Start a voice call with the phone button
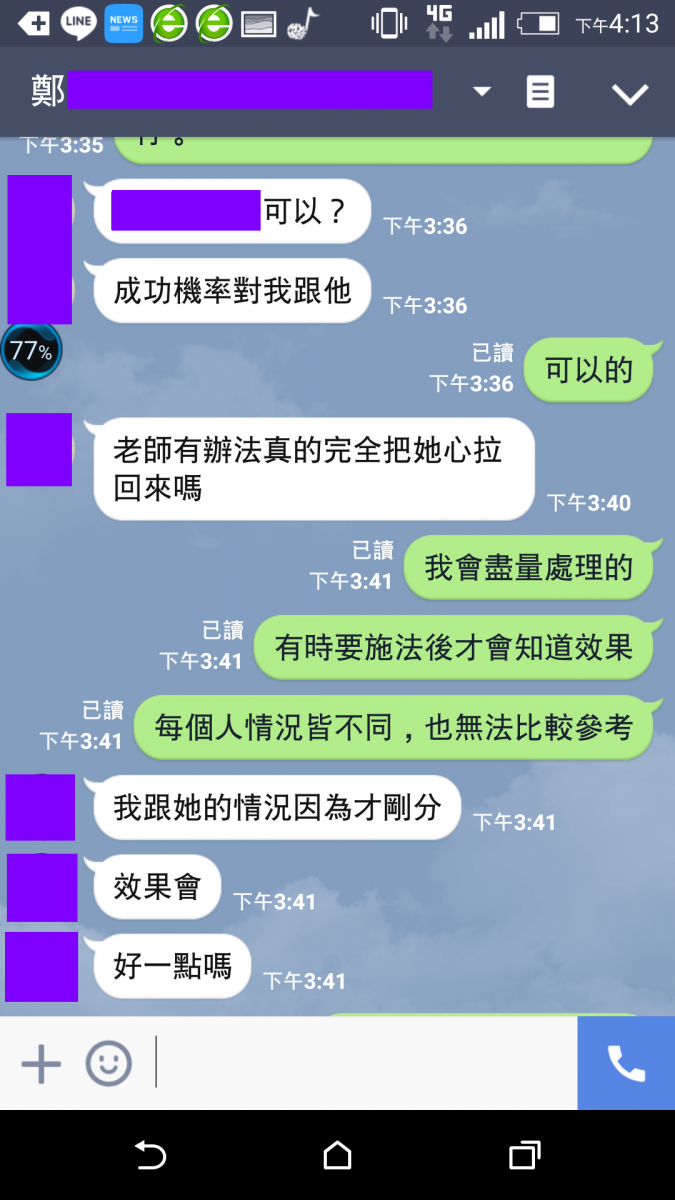 [626, 1063]
